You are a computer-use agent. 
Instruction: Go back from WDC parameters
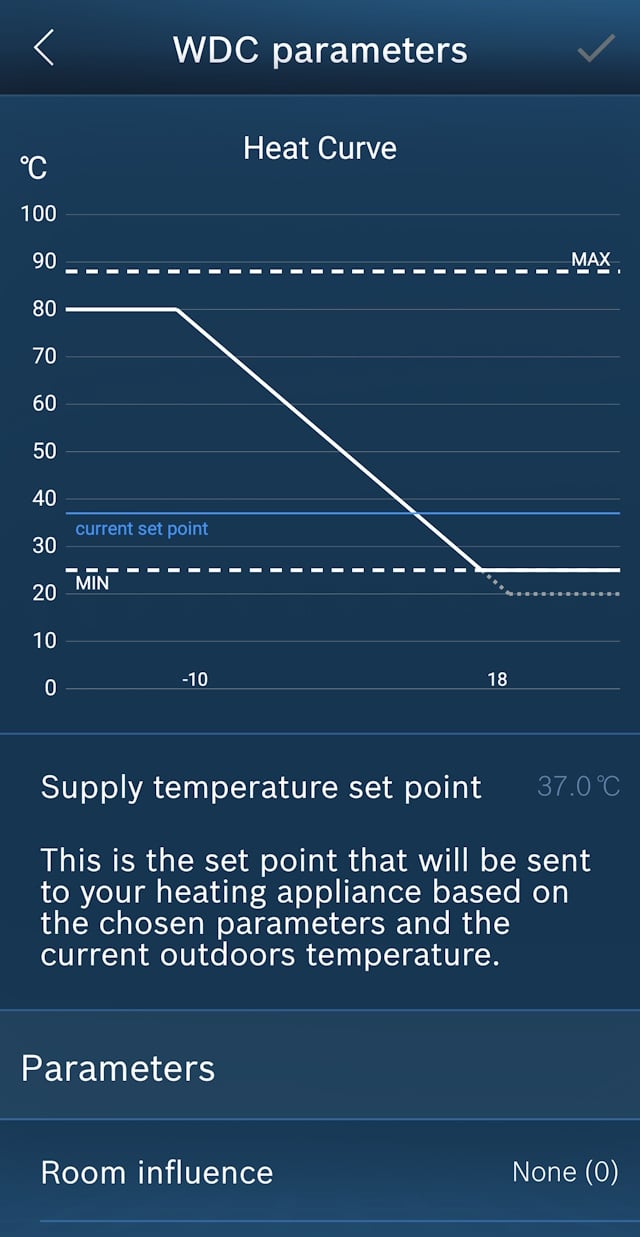coord(44,48)
